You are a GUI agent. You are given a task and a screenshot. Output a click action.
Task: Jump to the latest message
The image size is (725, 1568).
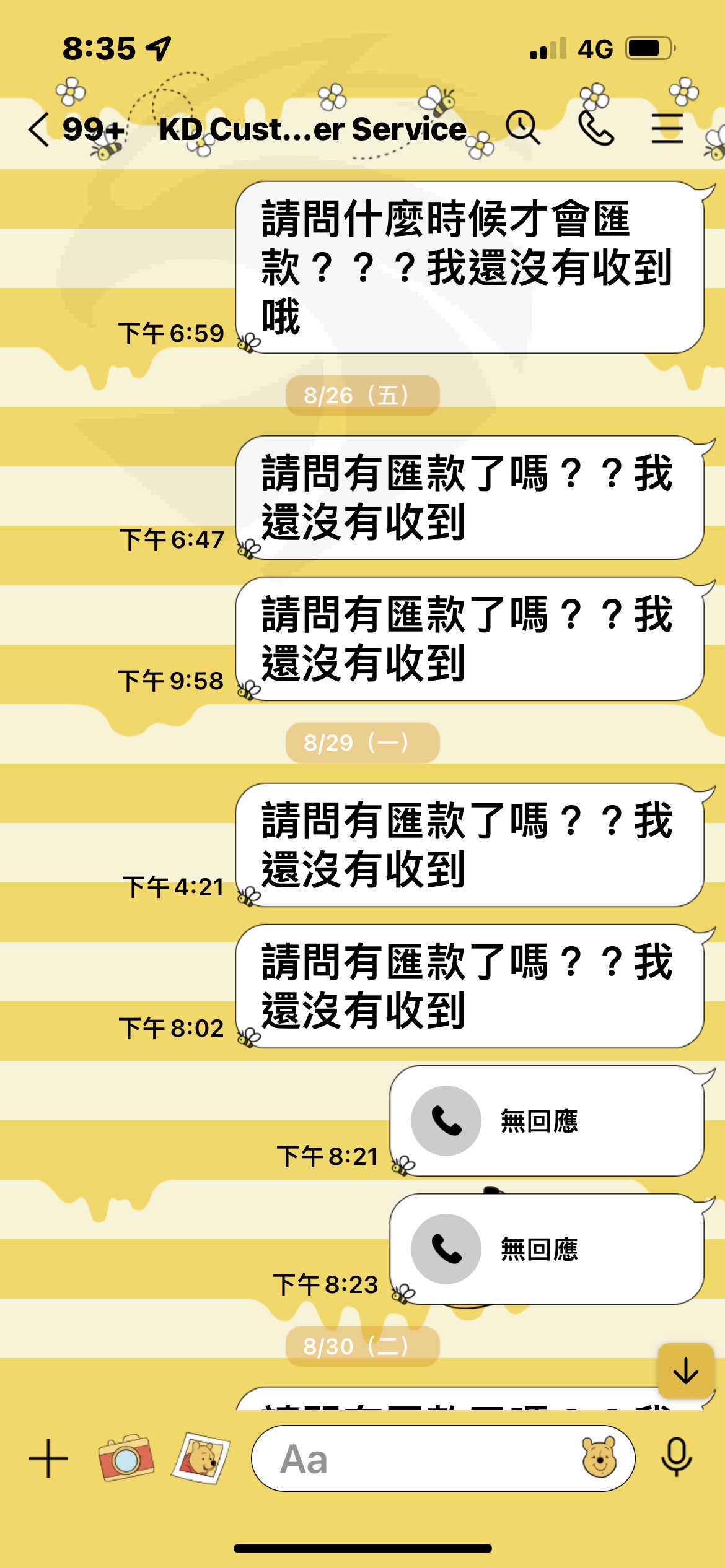click(686, 1370)
